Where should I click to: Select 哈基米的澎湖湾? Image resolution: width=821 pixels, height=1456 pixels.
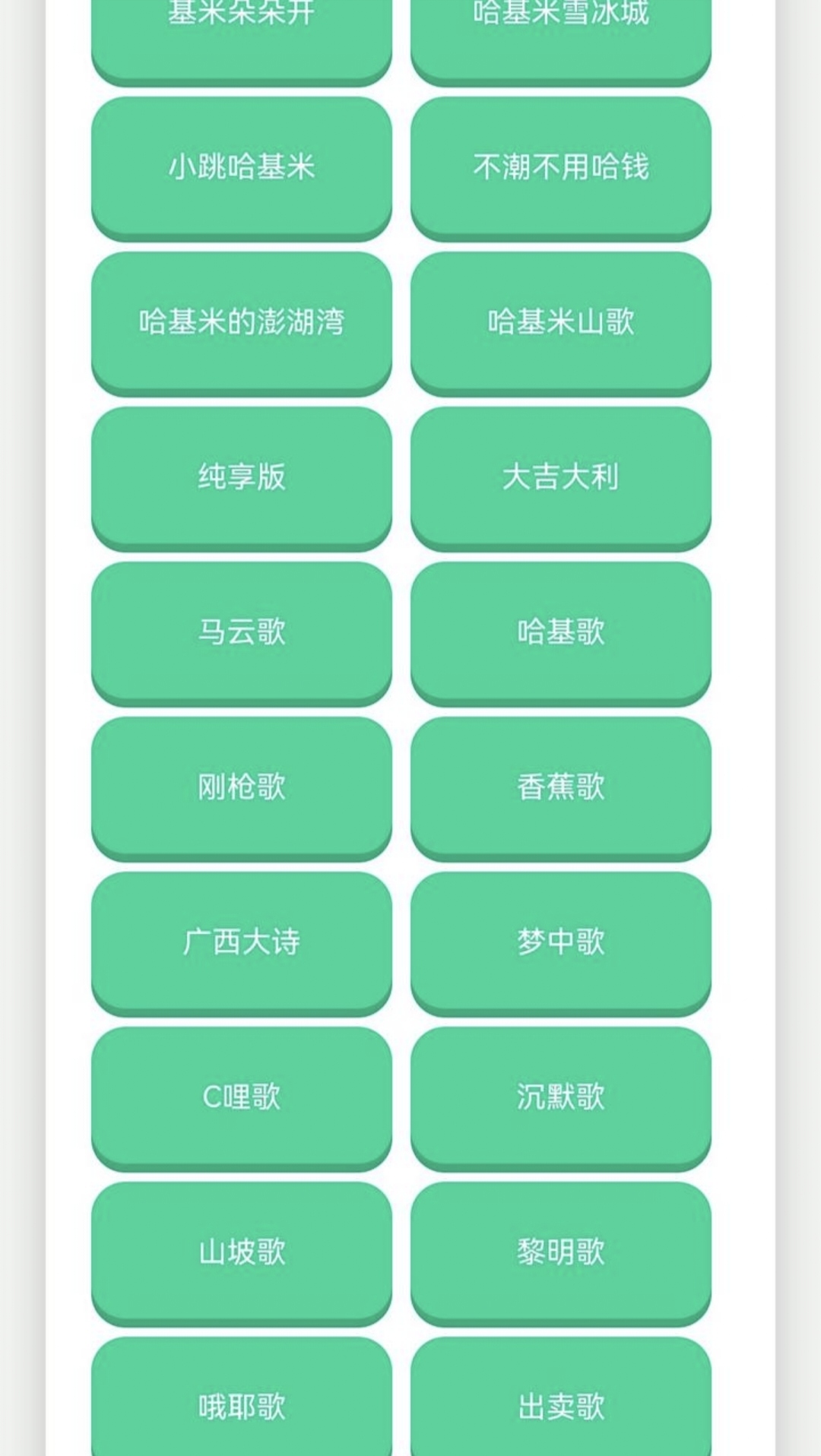point(241,321)
